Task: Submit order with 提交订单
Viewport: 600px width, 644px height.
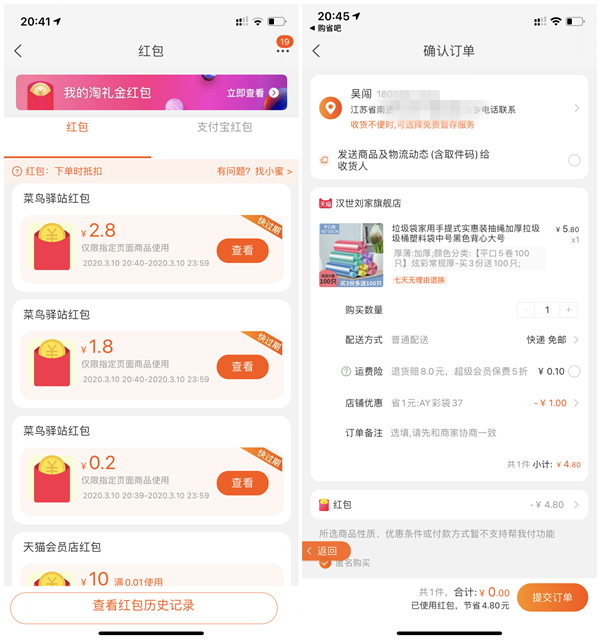Action: pyautogui.click(x=552, y=597)
